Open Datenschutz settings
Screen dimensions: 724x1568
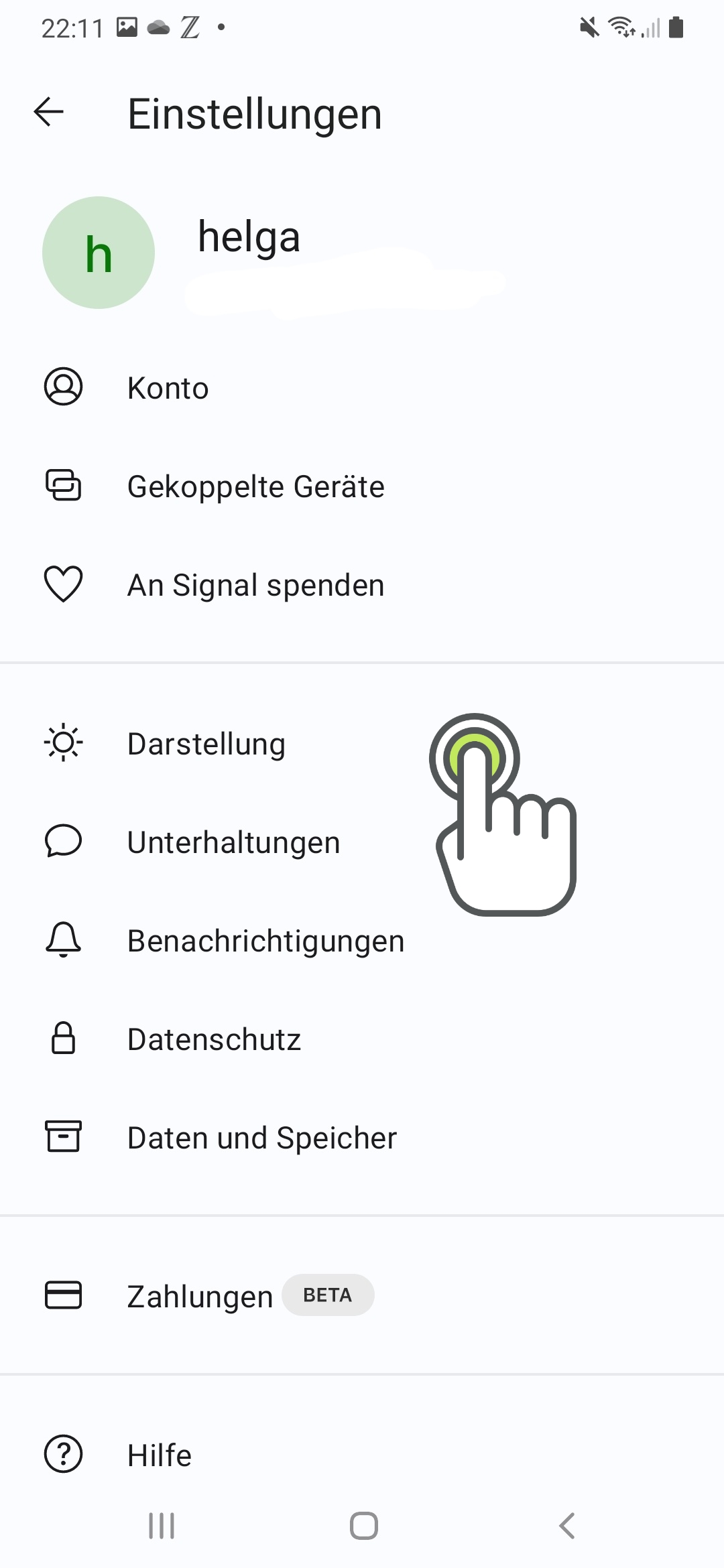[x=362, y=1039]
